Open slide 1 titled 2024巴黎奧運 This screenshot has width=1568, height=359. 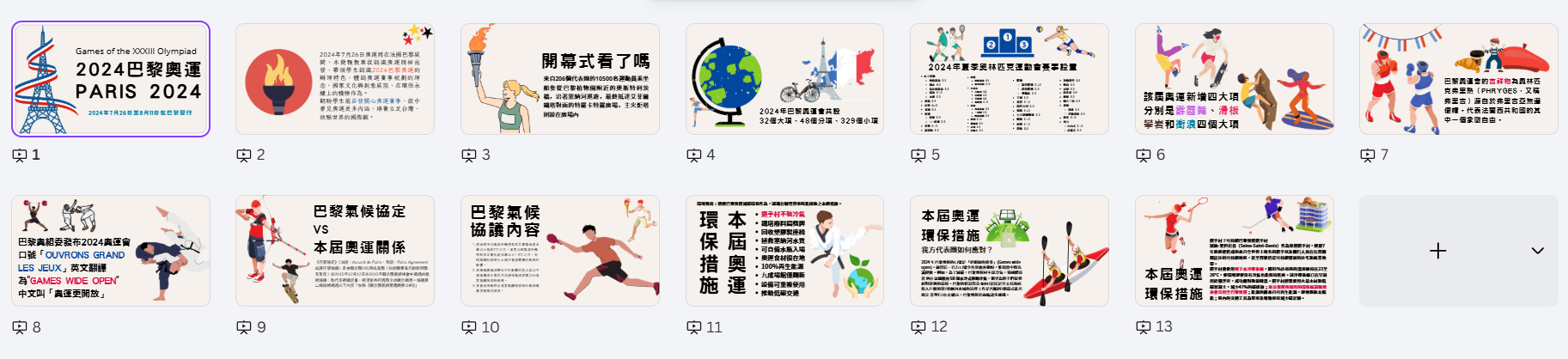click(x=111, y=79)
